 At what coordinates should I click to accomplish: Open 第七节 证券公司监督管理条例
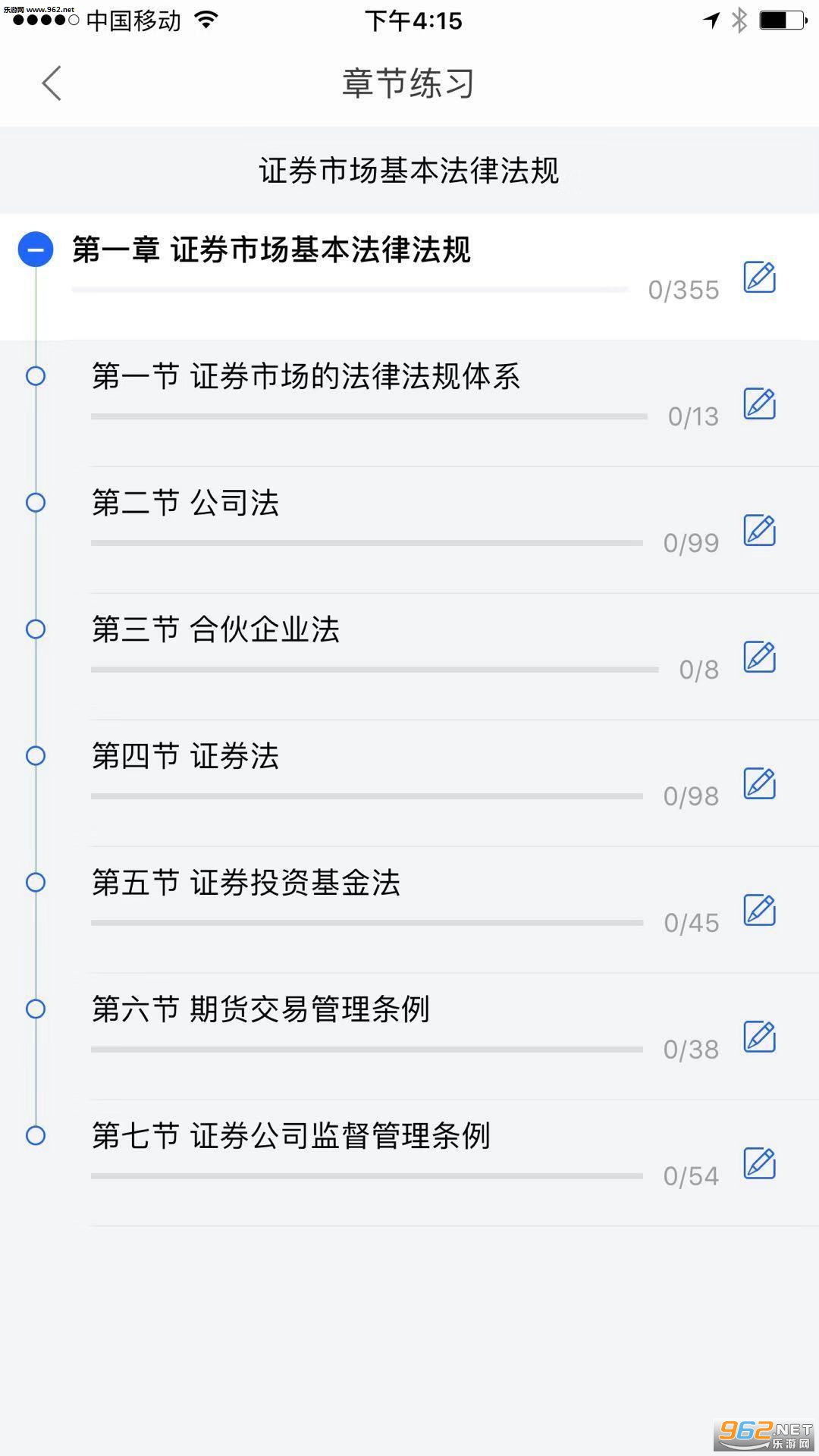coord(291,1137)
